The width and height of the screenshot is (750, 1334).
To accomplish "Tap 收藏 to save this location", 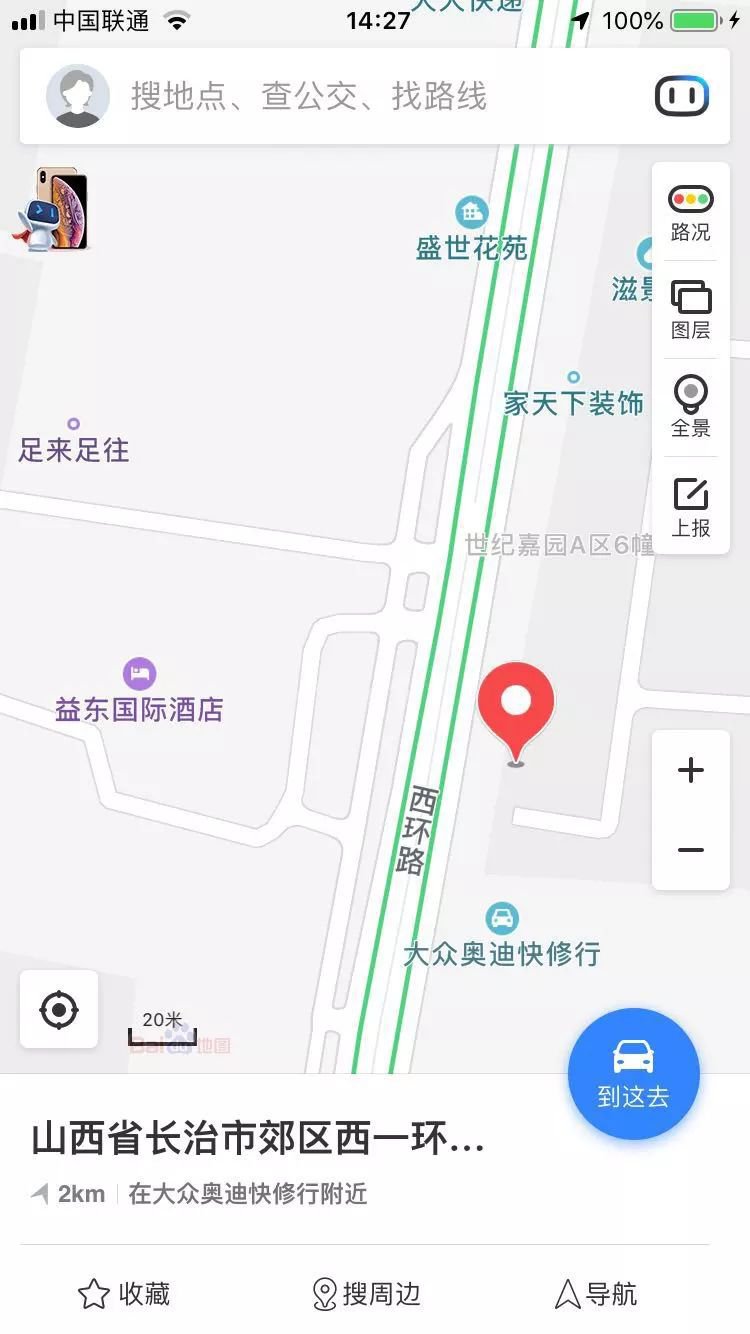I will pyautogui.click(x=124, y=1294).
